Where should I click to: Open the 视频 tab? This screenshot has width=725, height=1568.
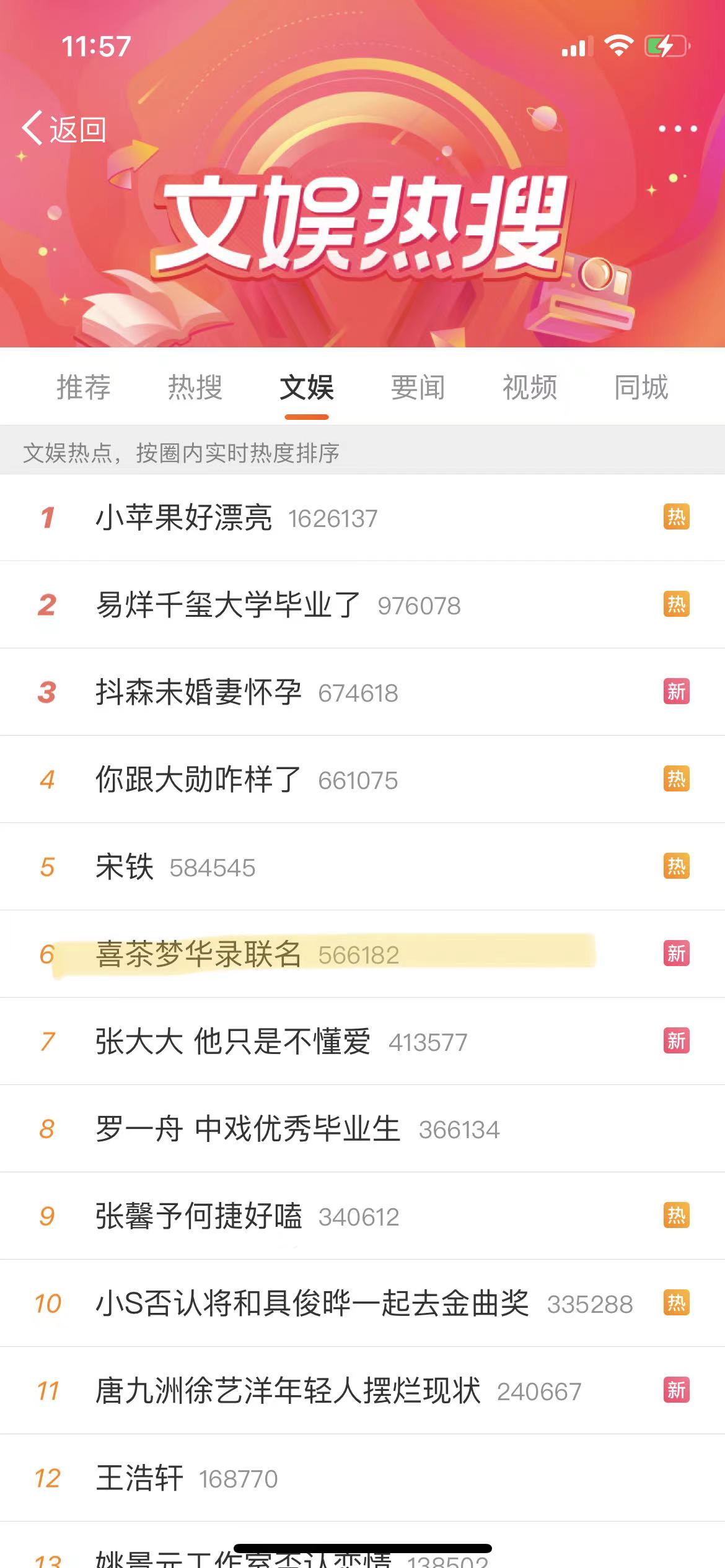tap(530, 388)
